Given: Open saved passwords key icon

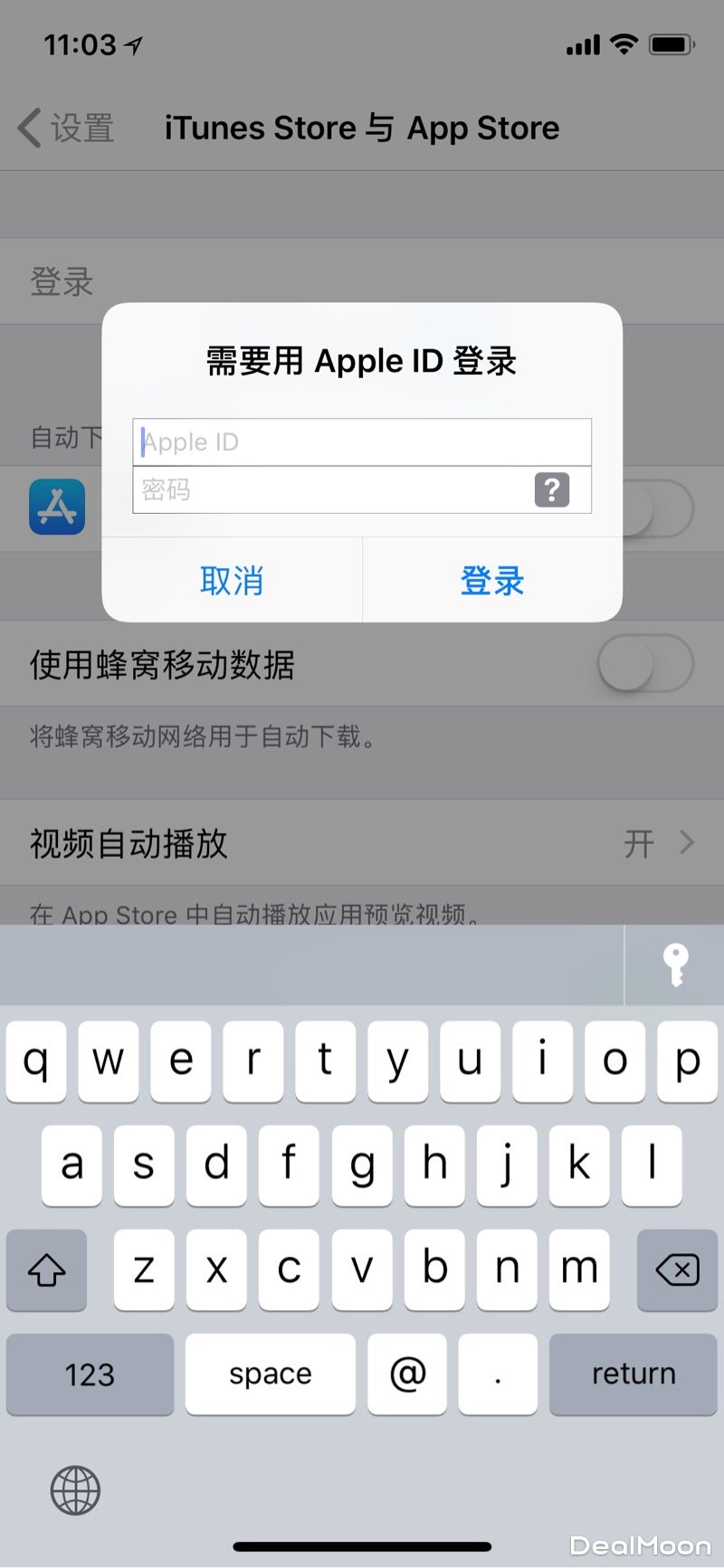Looking at the screenshot, I should (x=674, y=965).
